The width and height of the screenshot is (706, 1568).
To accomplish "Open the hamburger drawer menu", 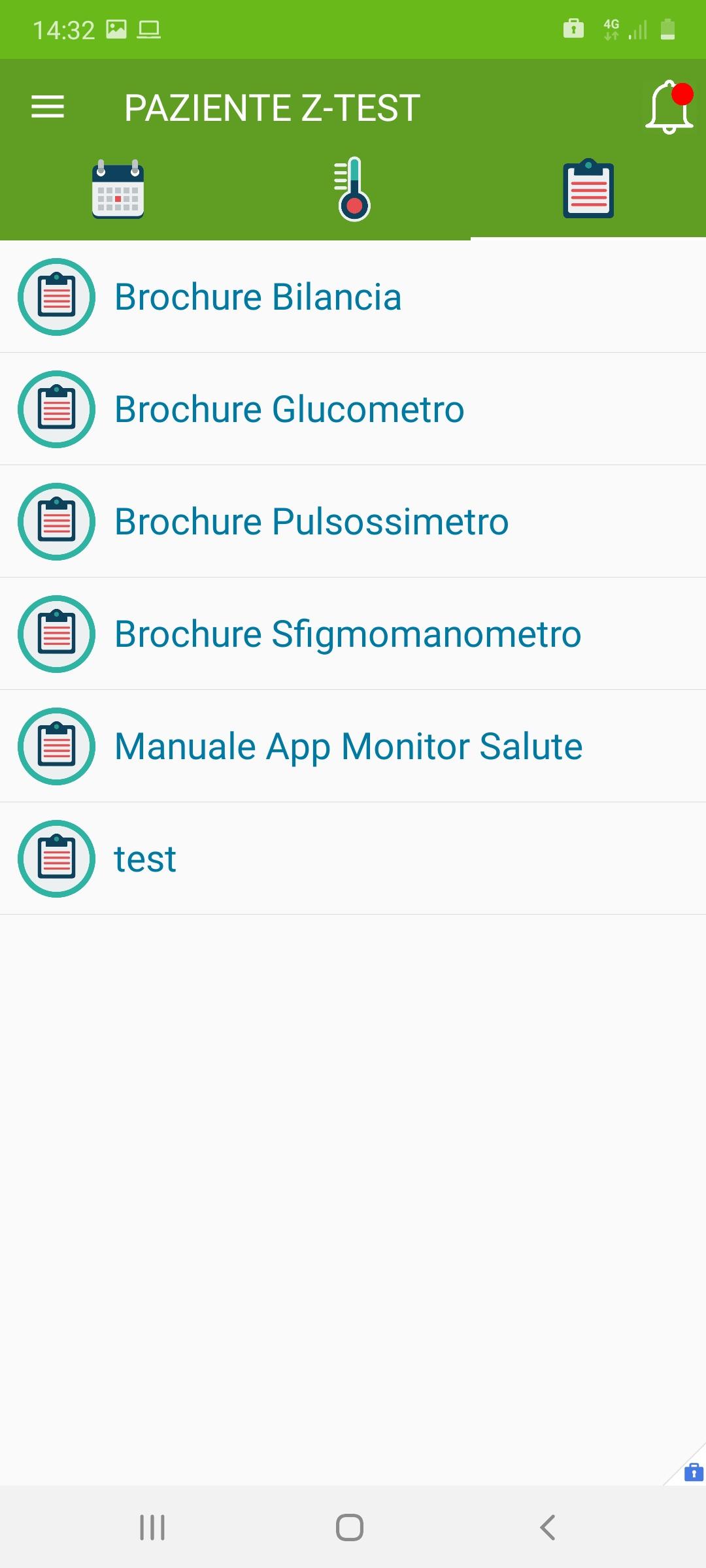I will (48, 107).
